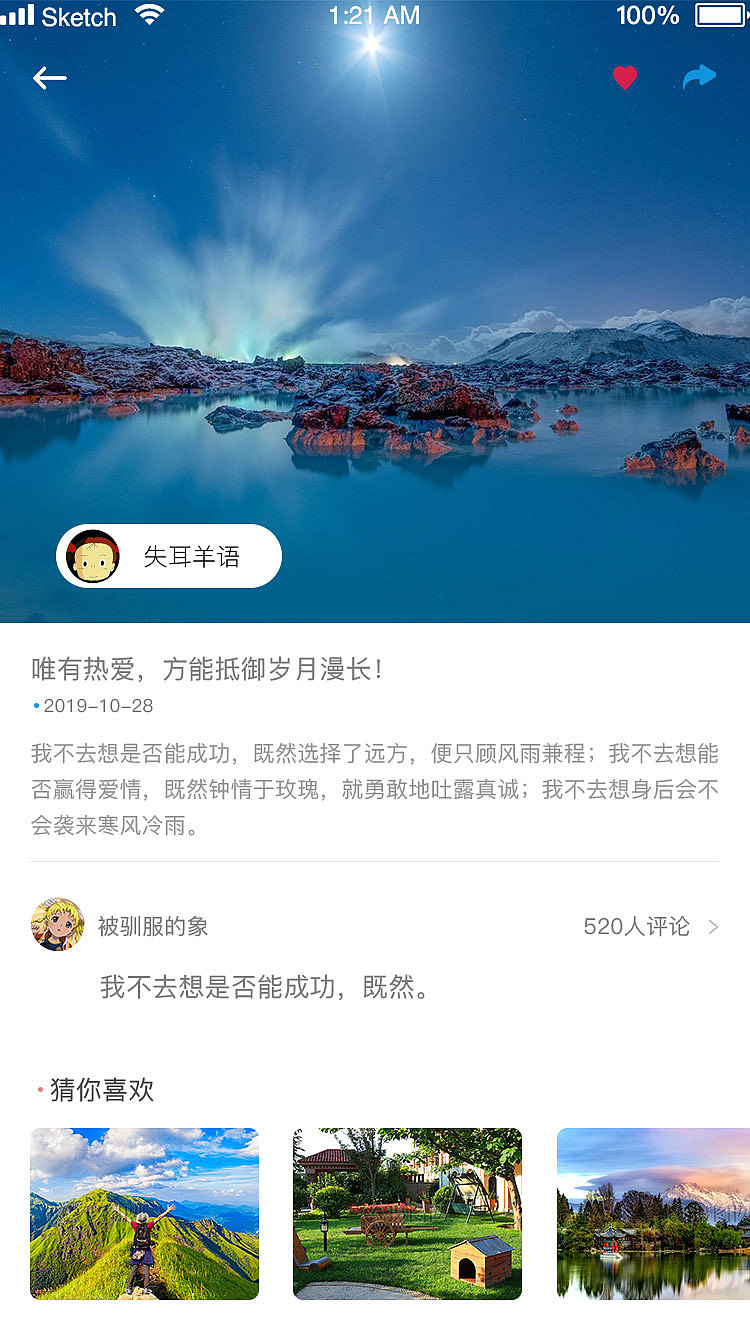Image resolution: width=750 pixels, height=1334 pixels.
Task: Share this post via the blue arrow
Action: [x=699, y=77]
